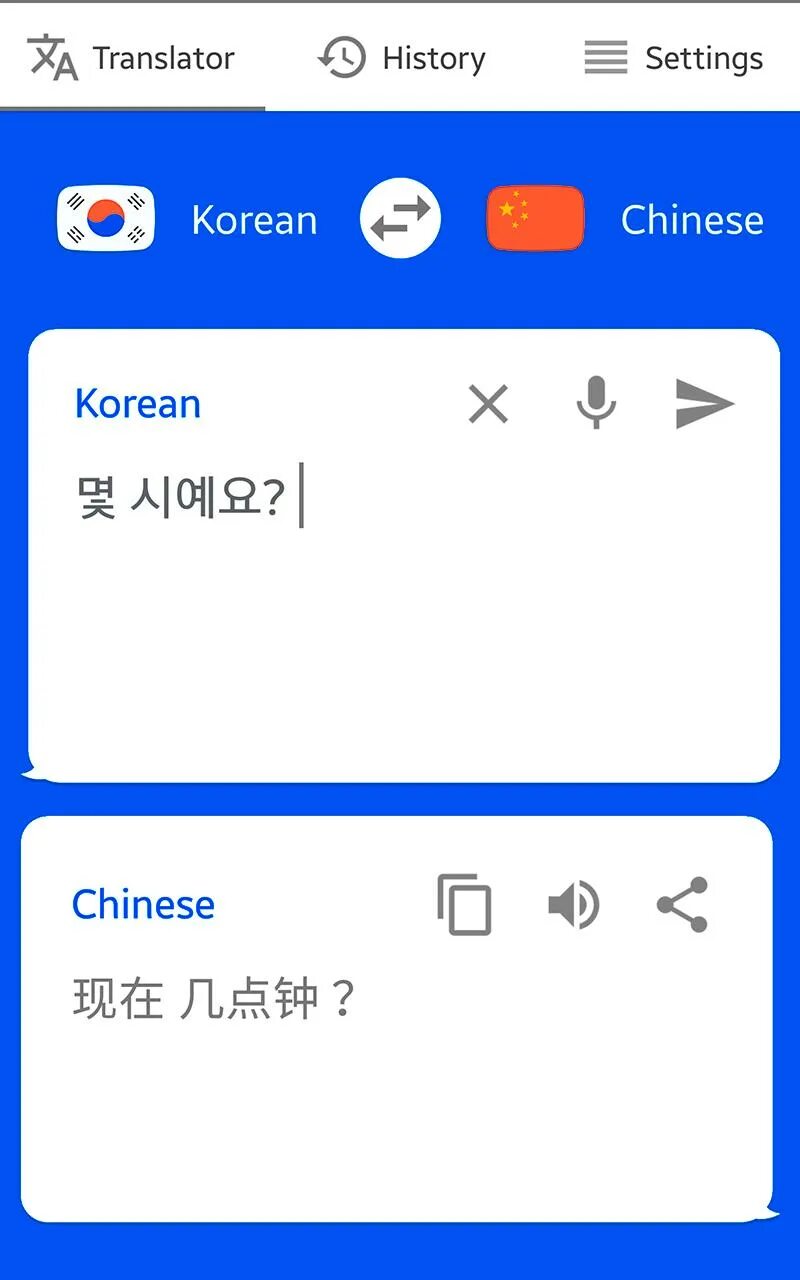Change the target language Chinese
Image resolution: width=800 pixels, height=1280 pixels.
[x=626, y=219]
